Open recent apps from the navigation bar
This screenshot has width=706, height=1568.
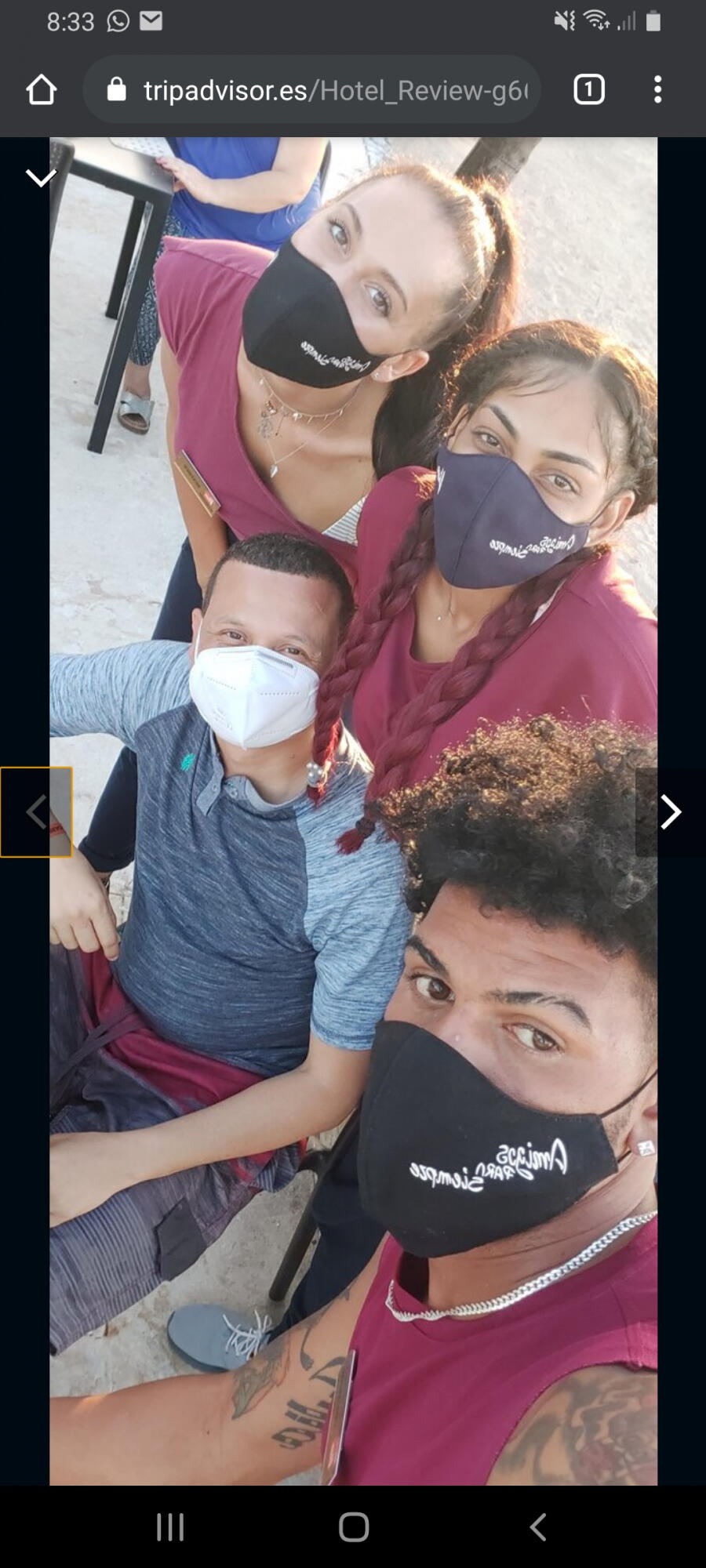coord(170,1526)
